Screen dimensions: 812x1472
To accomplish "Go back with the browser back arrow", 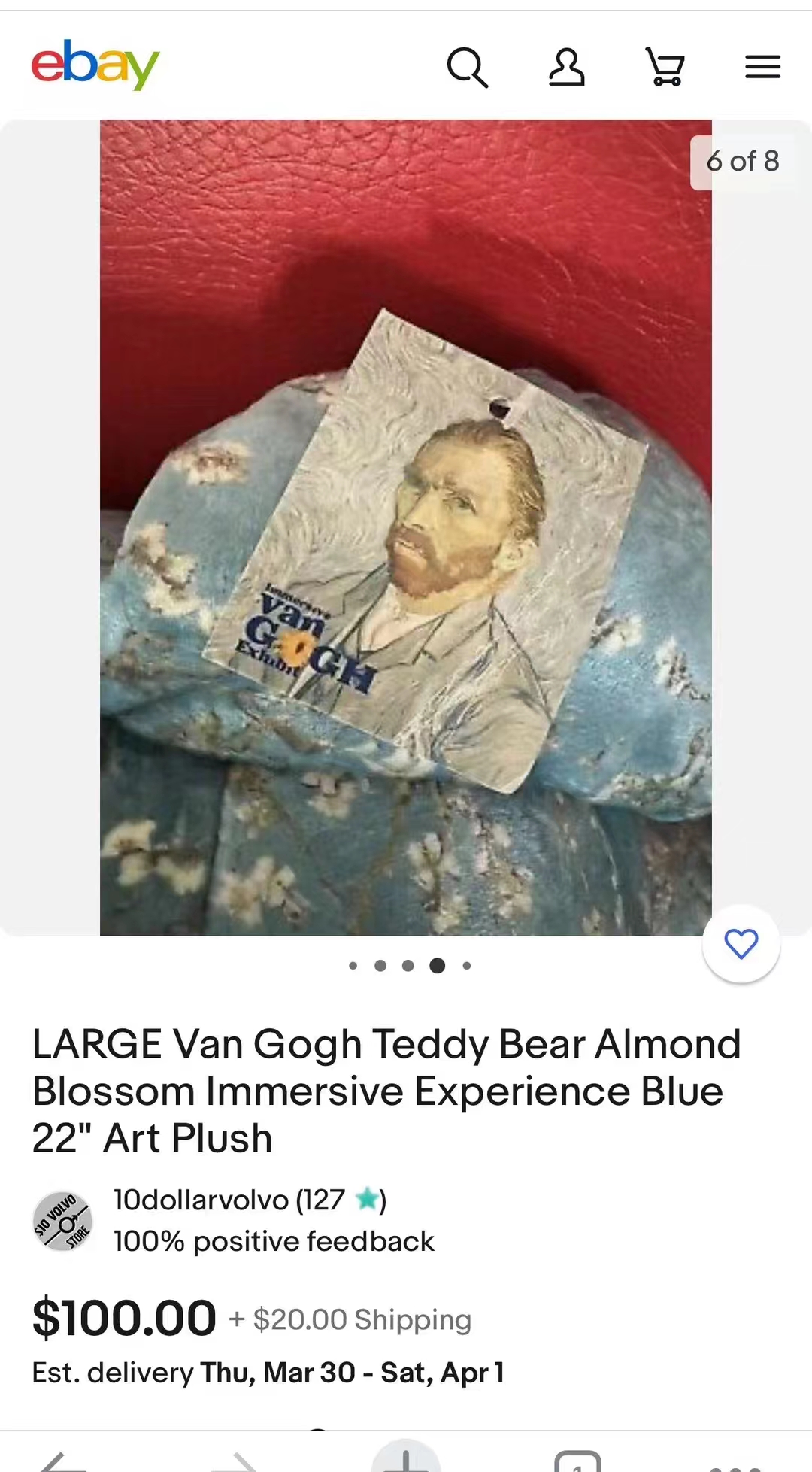I will click(63, 1461).
